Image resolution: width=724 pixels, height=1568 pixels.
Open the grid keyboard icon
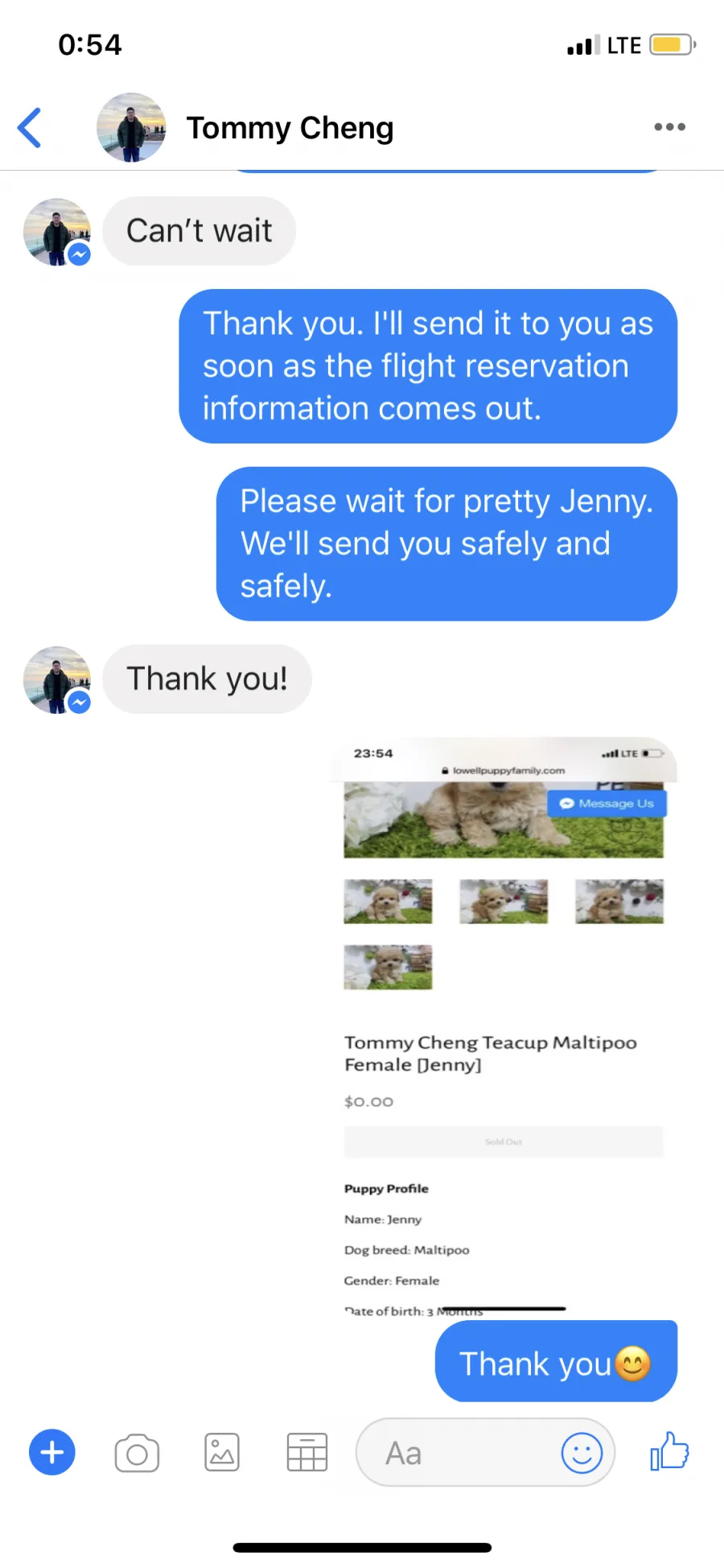pyautogui.click(x=307, y=1453)
